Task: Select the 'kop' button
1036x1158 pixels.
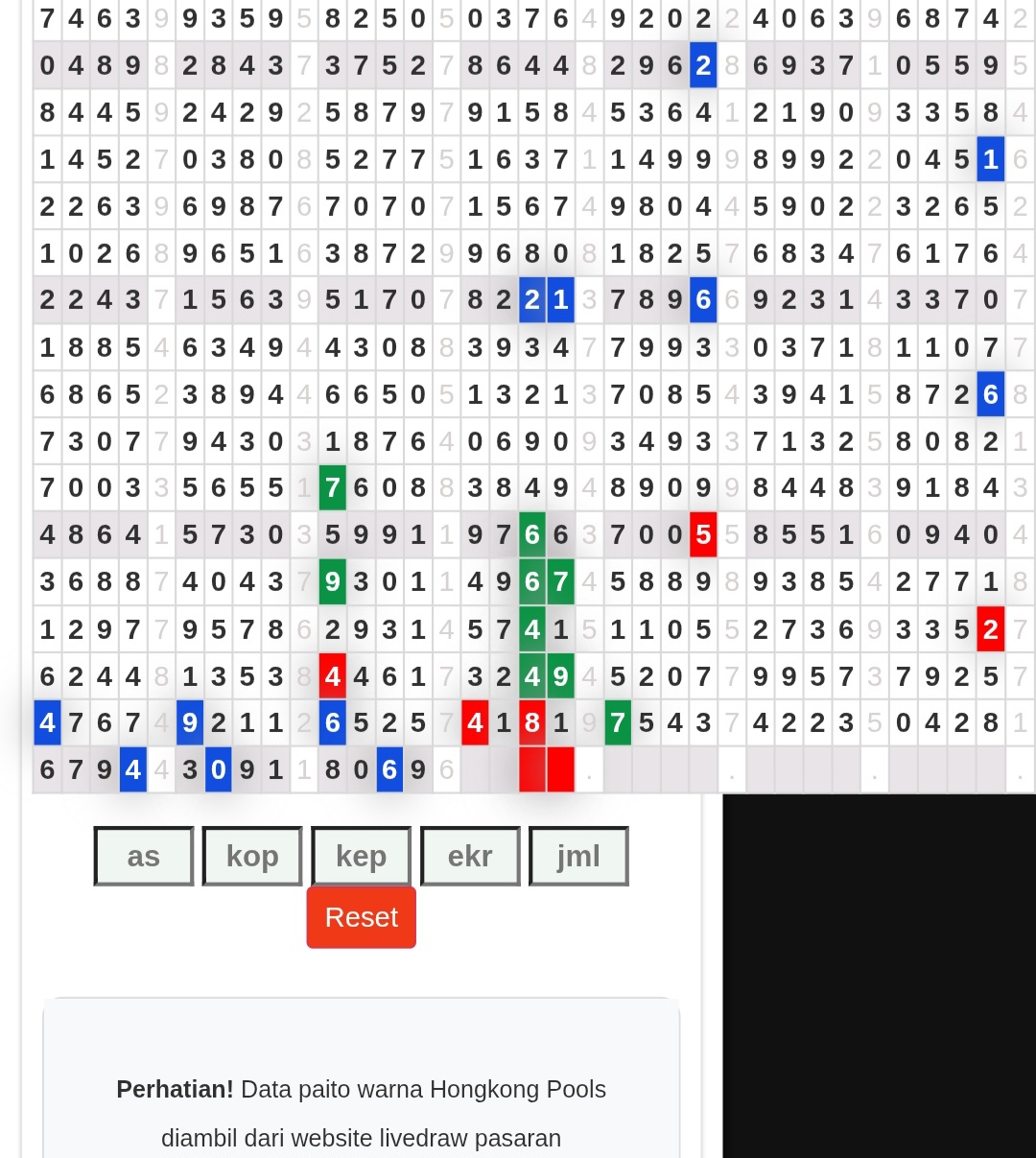Action: point(252,856)
